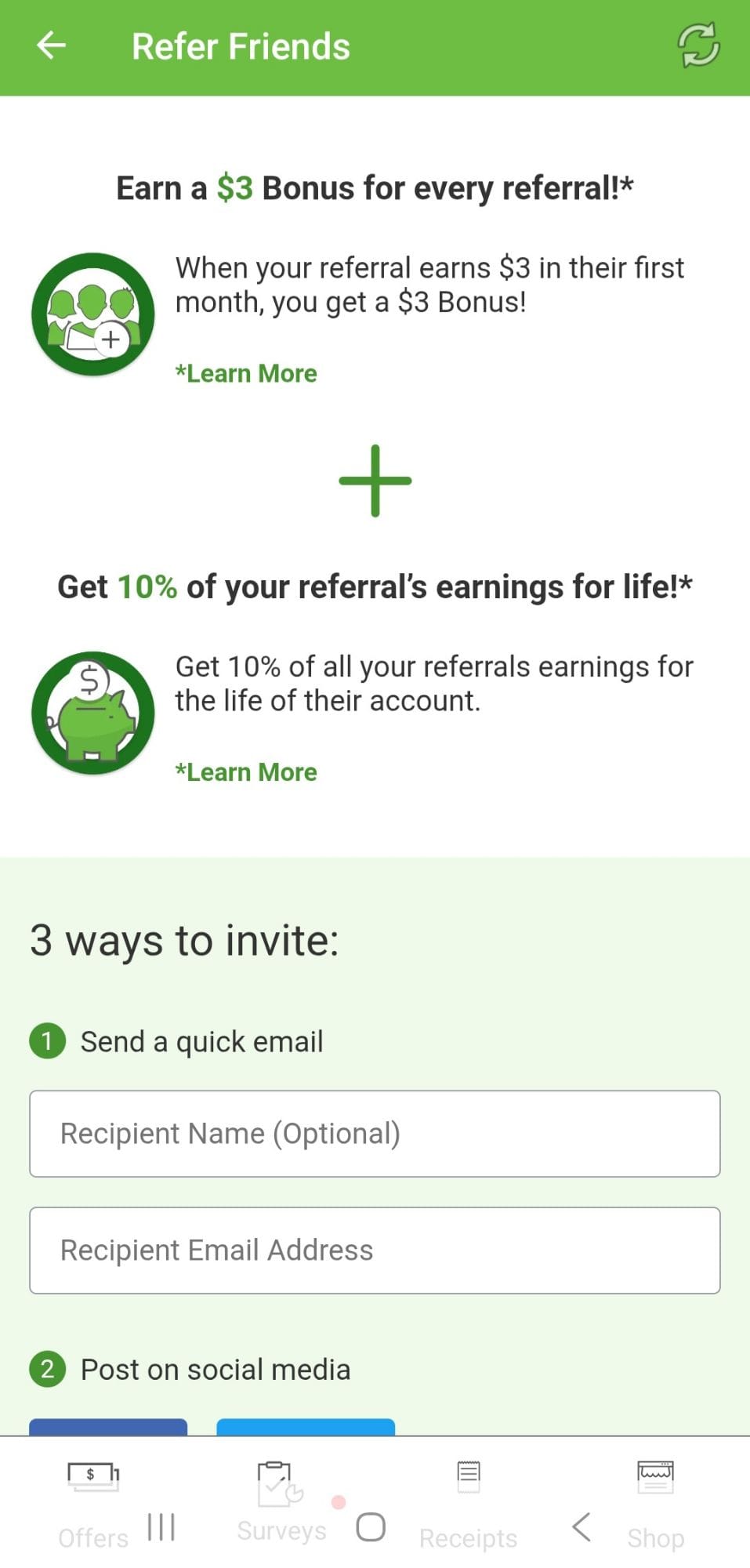
Task: Open Learn More under the 10% earnings
Action: (x=245, y=771)
